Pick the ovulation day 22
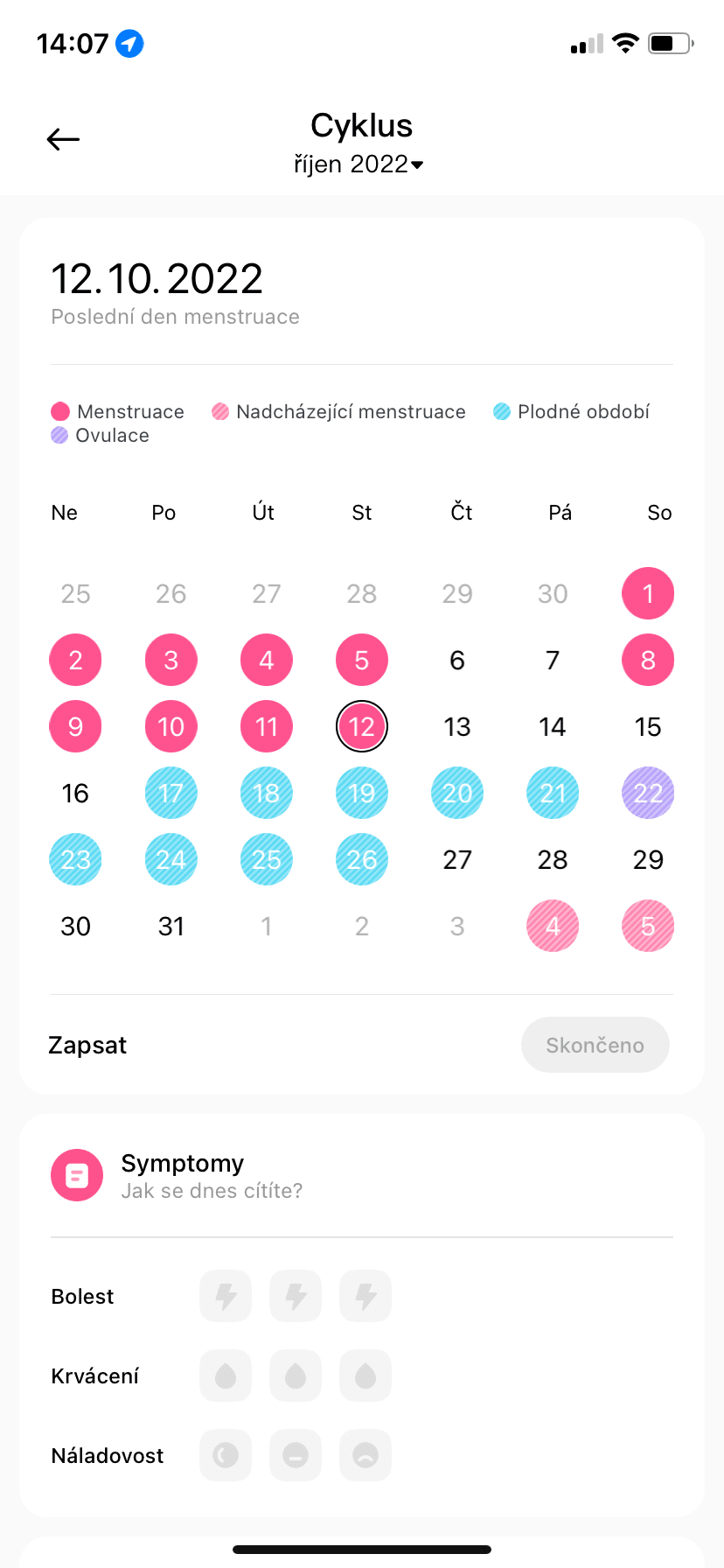Viewport: 724px width, 1568px height. click(x=647, y=793)
